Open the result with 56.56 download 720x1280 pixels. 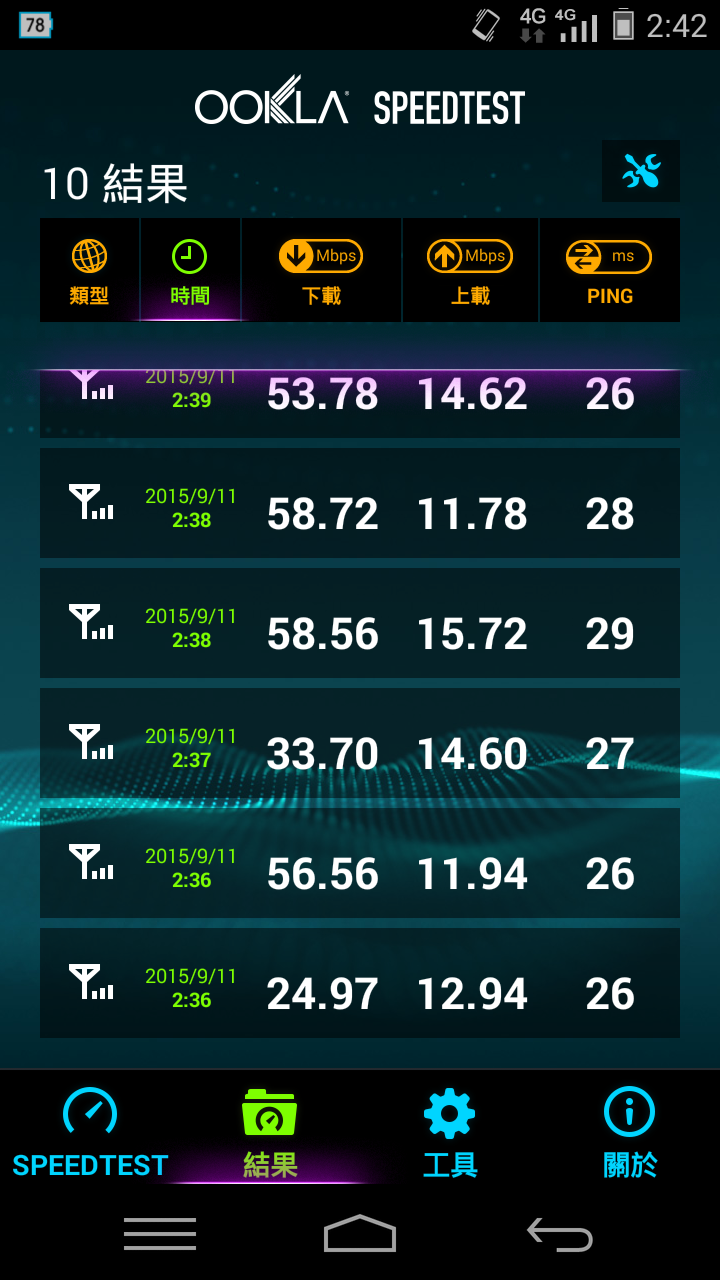coord(360,863)
